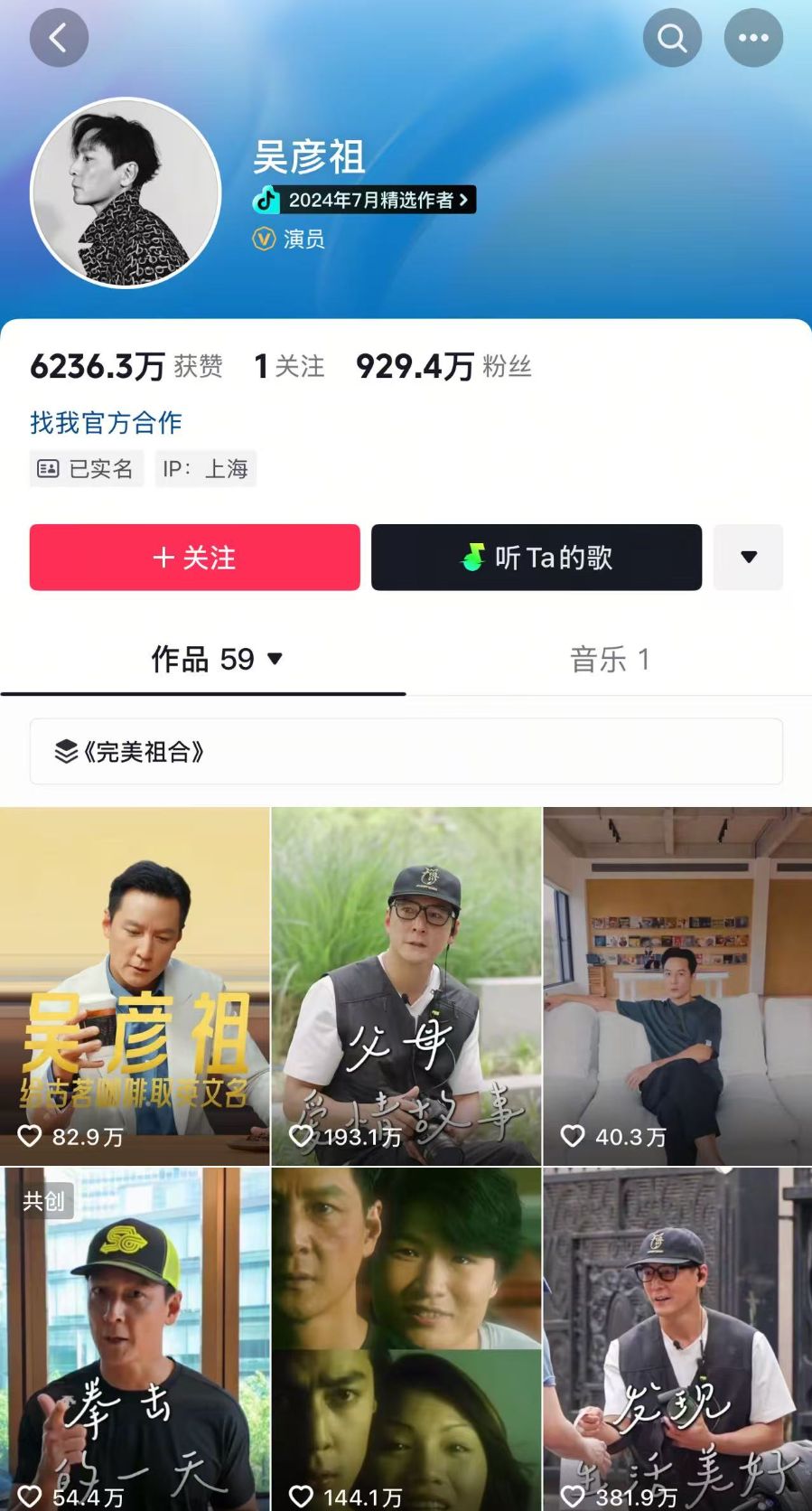812x1511 pixels.
Task: Open the video with 144.1万 likes
Action: 406,1337
